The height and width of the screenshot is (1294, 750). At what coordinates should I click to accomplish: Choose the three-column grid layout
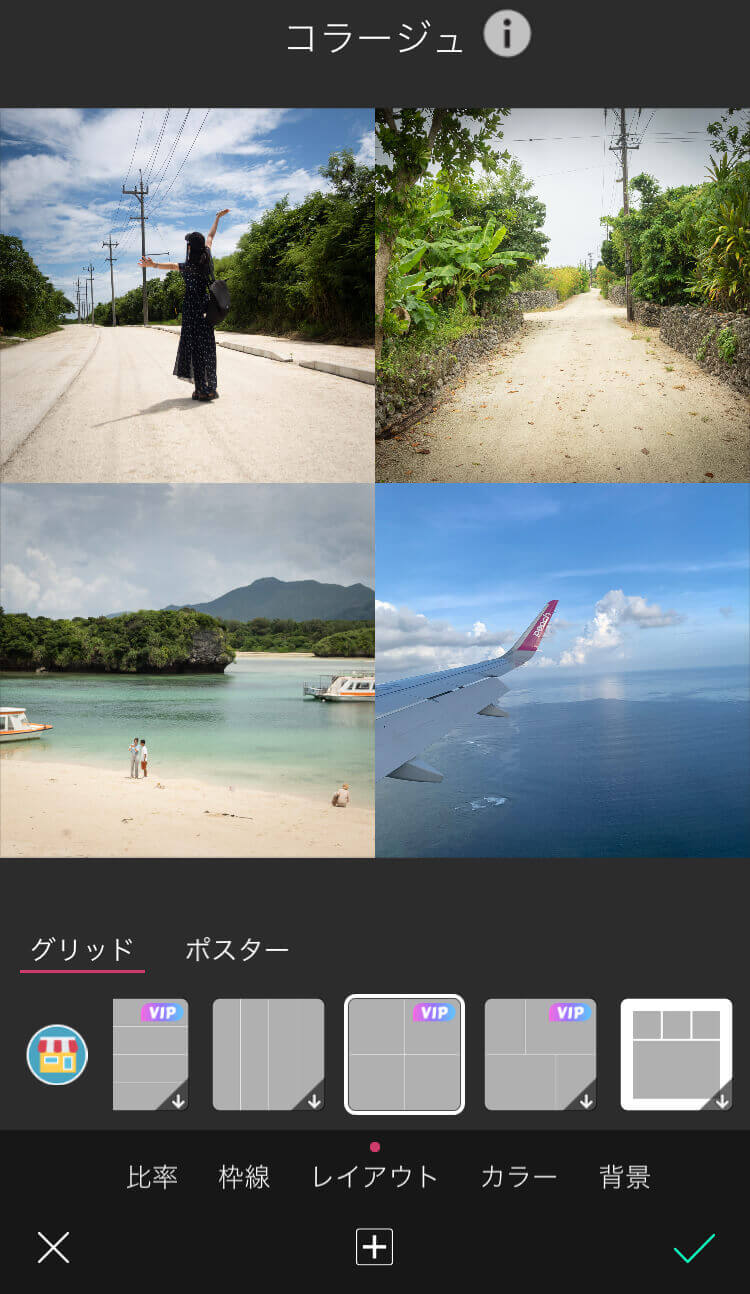[268, 1054]
